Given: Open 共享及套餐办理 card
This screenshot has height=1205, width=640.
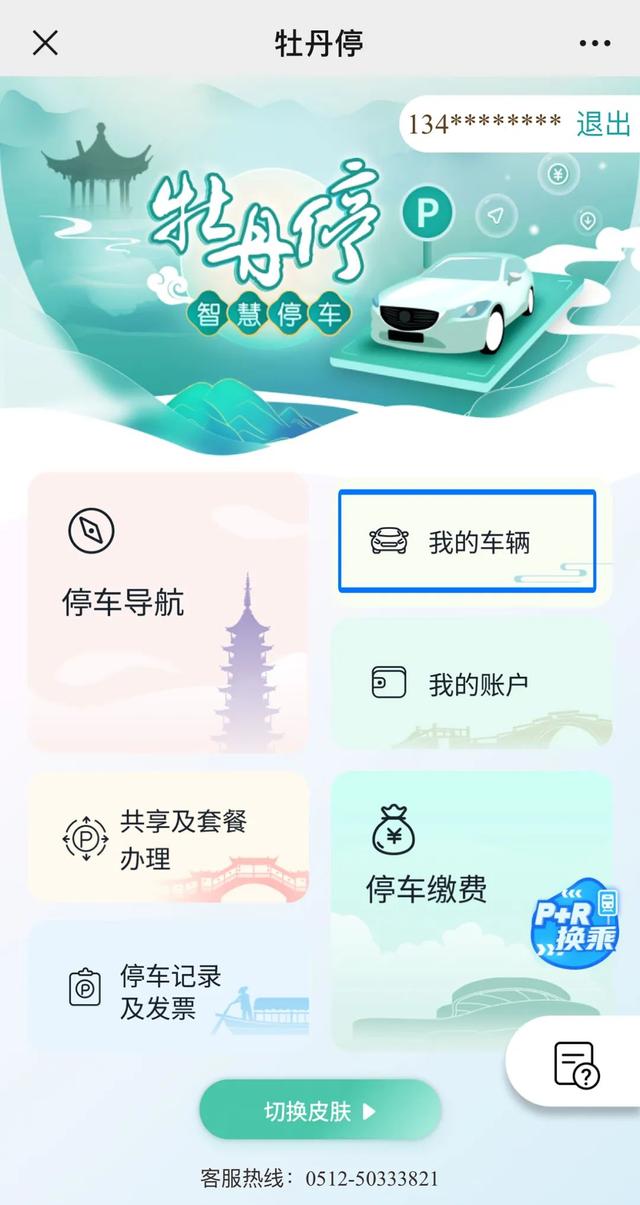Looking at the screenshot, I should click(x=167, y=836).
